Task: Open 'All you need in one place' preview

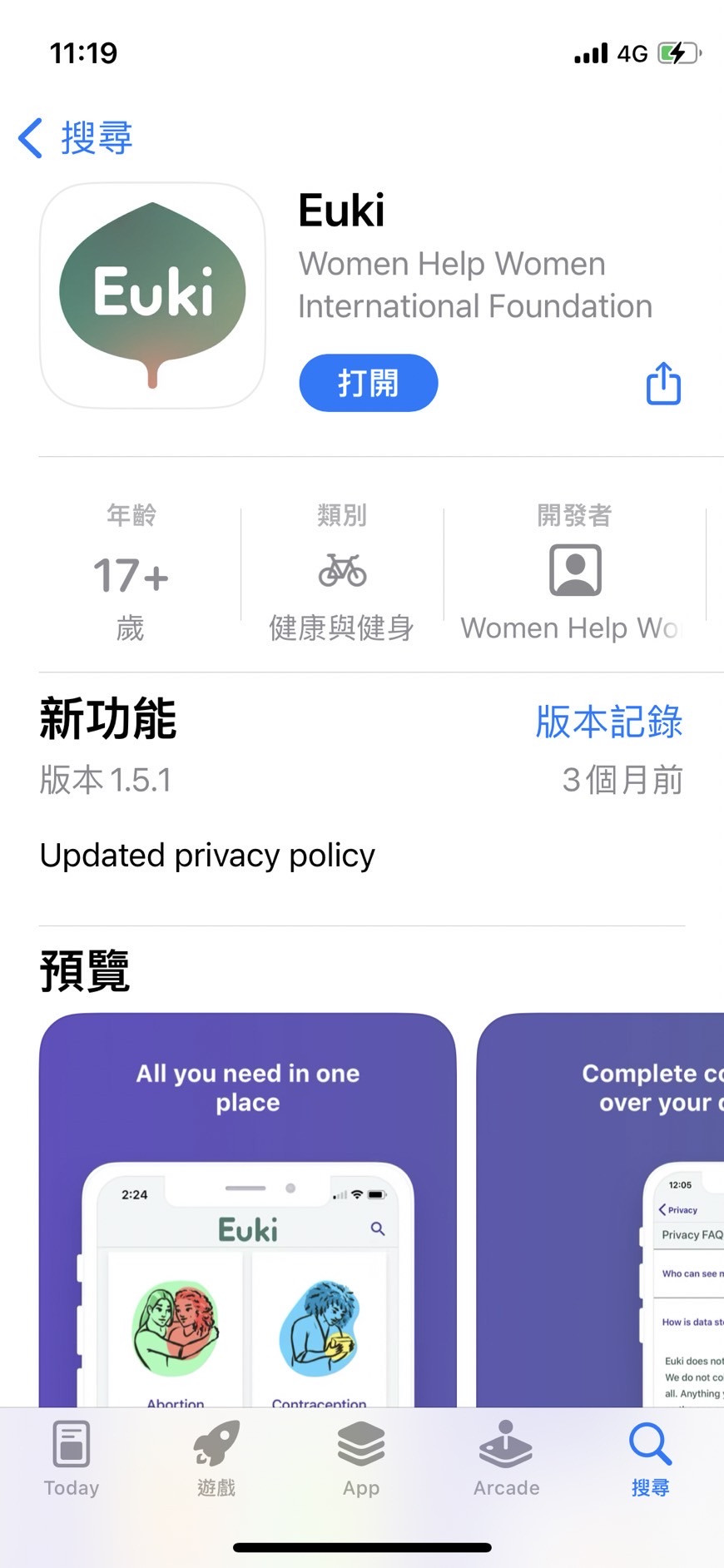Action: [x=247, y=1207]
